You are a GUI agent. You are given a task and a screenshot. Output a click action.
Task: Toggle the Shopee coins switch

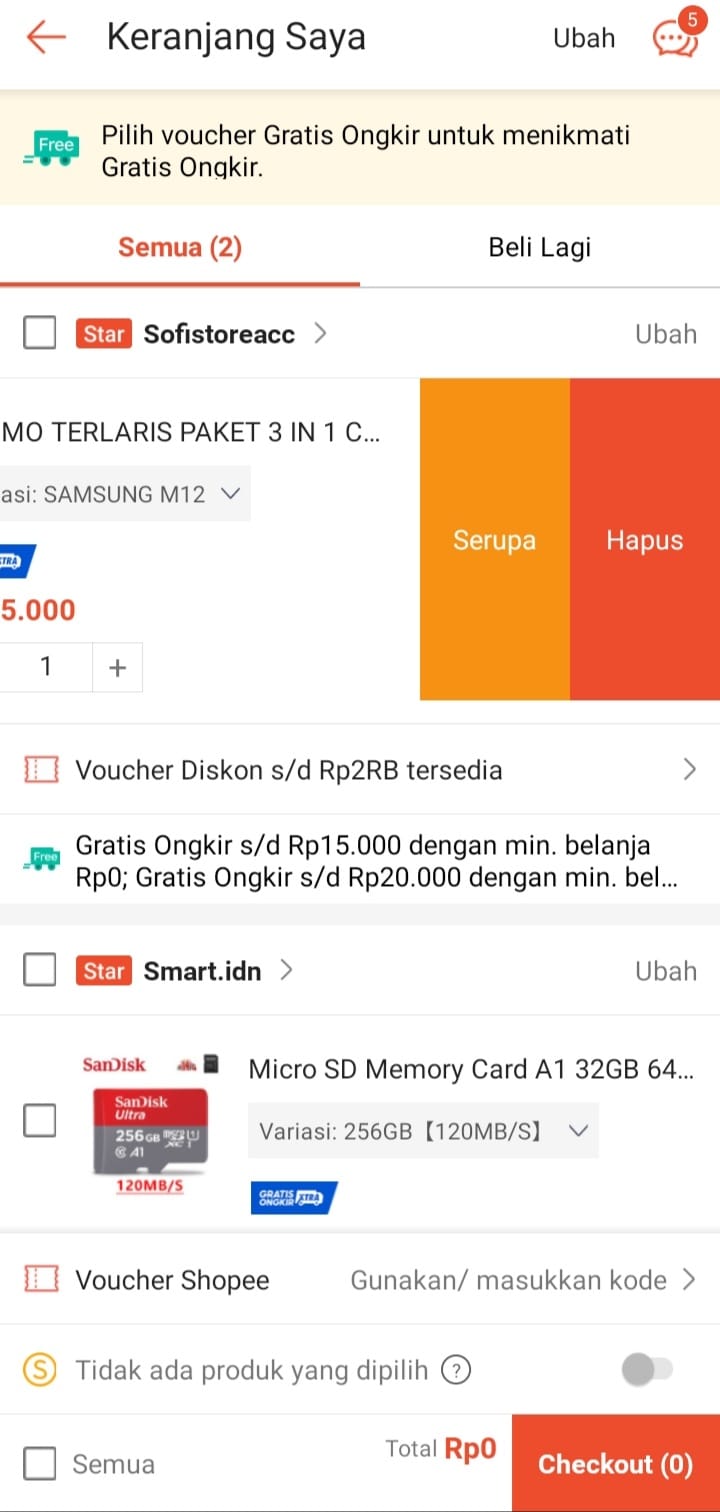(x=647, y=1370)
